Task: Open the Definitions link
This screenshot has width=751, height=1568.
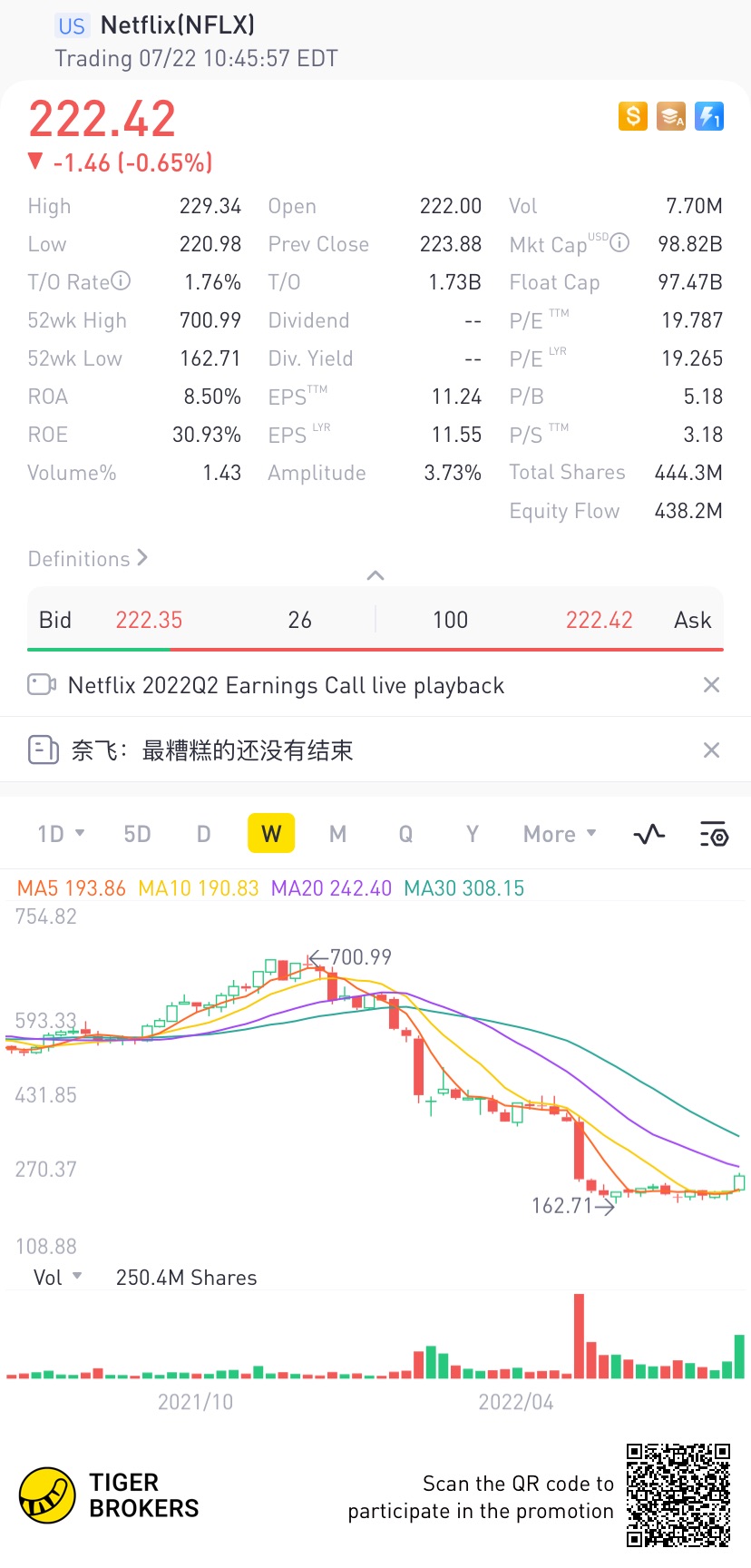Action: [x=87, y=559]
